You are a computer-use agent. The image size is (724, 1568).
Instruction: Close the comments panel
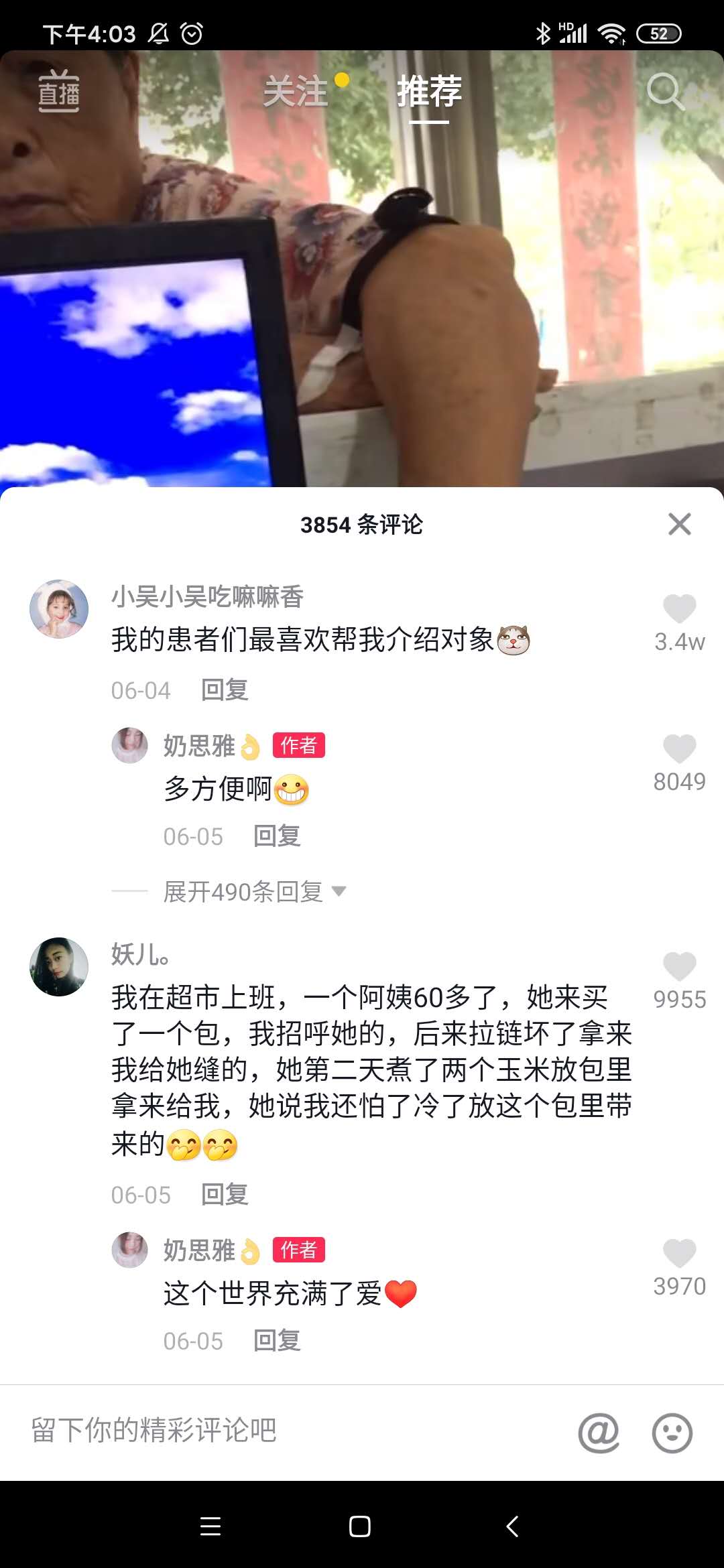tap(679, 524)
